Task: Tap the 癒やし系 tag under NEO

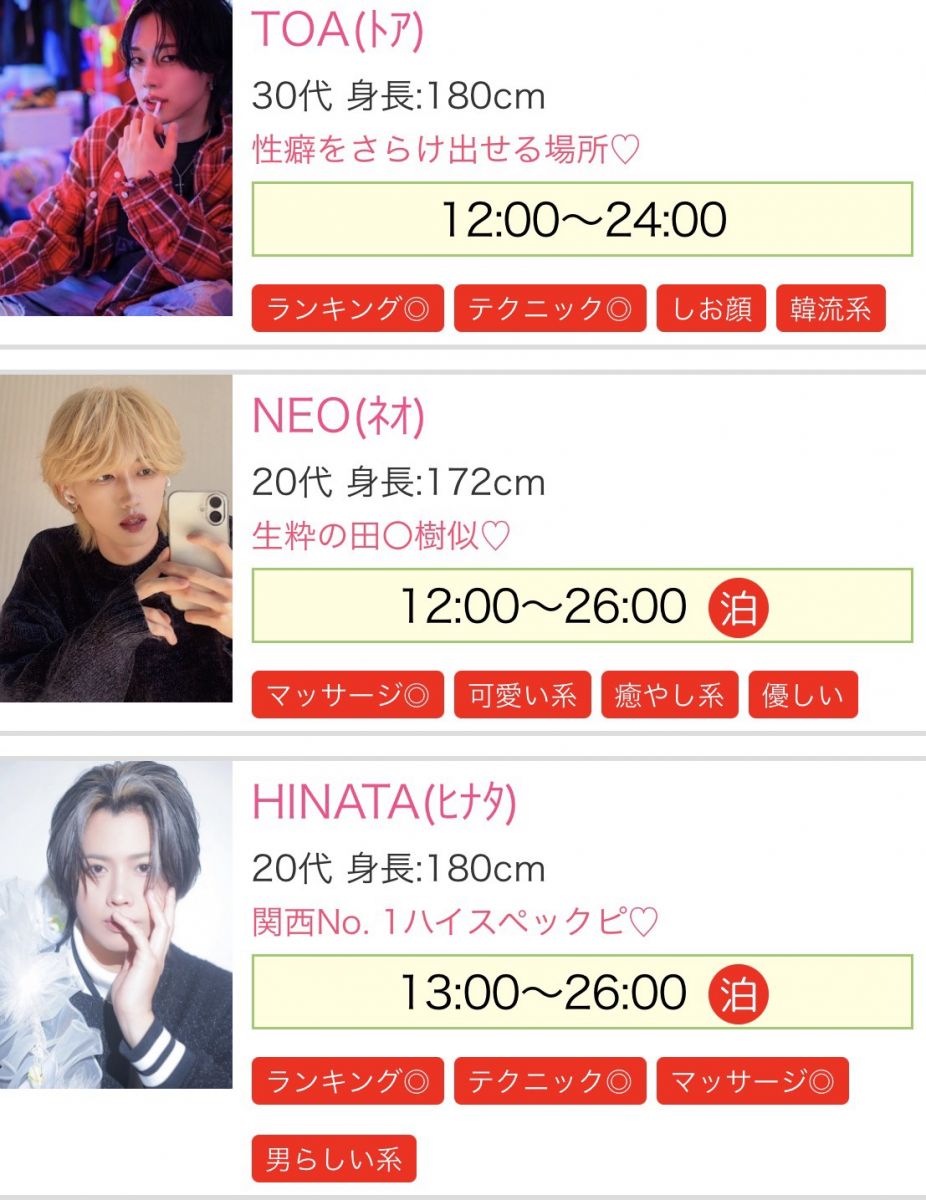Action: coord(669,695)
